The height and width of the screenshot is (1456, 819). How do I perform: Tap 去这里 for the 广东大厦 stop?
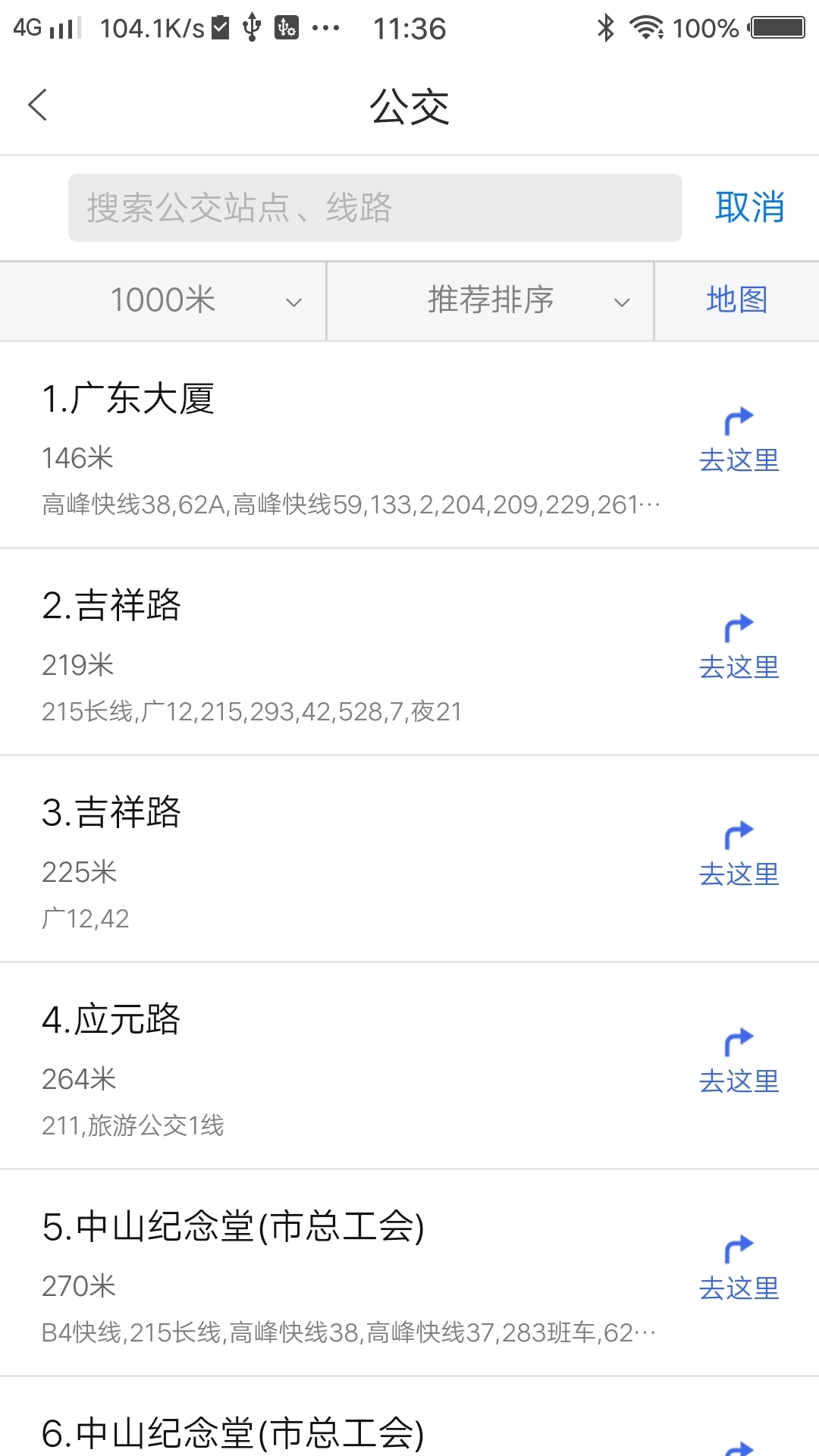coord(739,460)
